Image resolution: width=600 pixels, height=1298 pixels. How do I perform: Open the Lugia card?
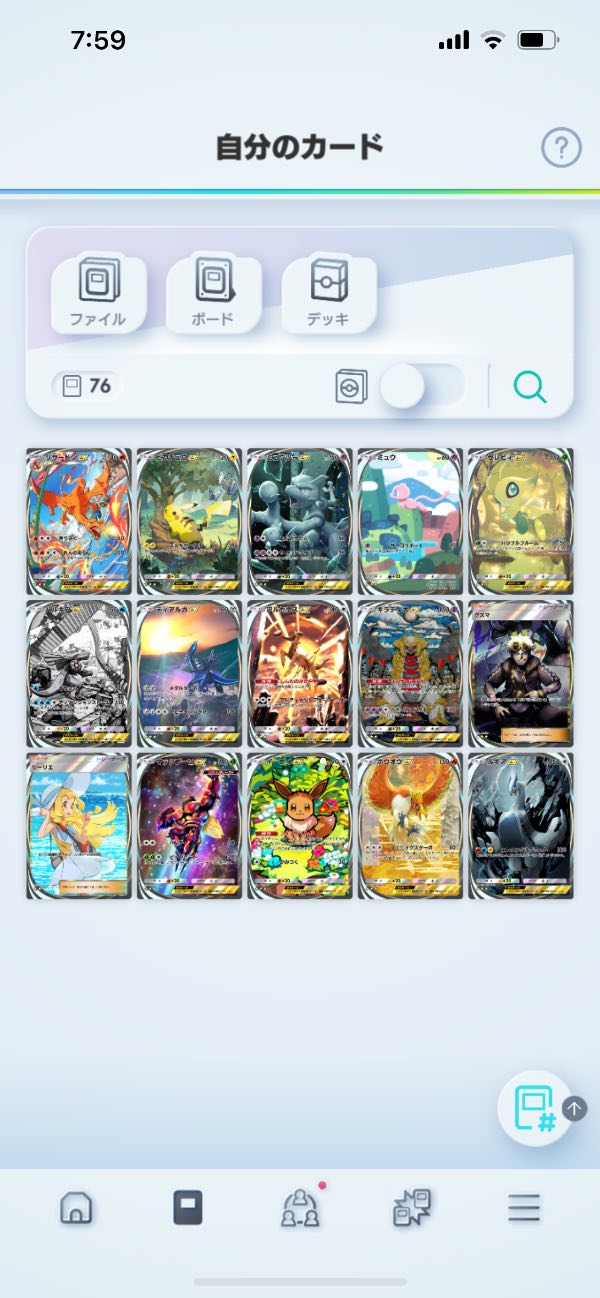(521, 825)
